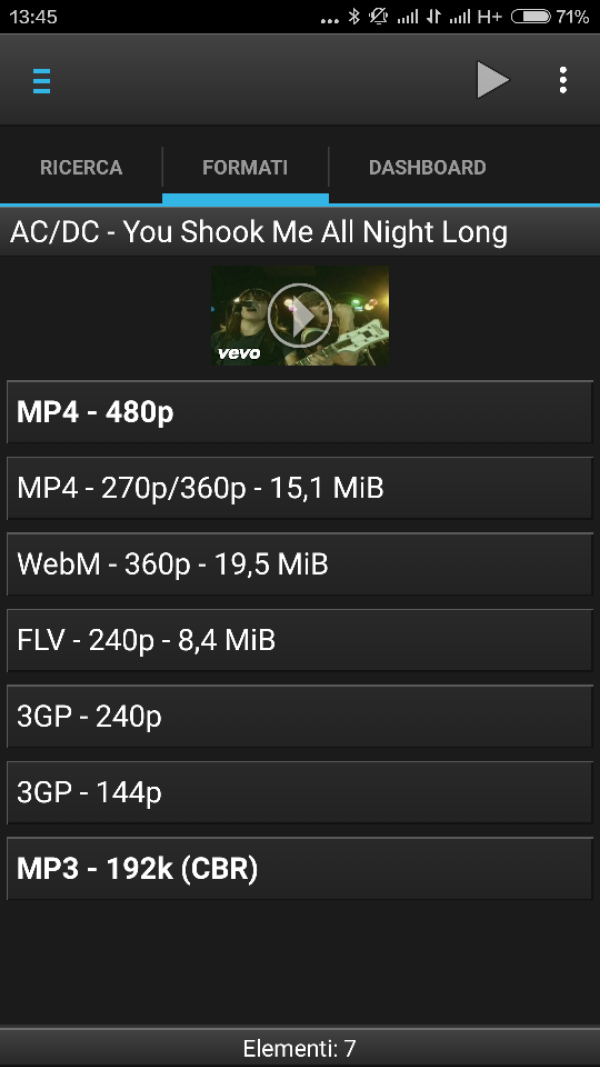Open the overflow menu
Image resolution: width=600 pixels, height=1067 pixels.
click(x=563, y=81)
